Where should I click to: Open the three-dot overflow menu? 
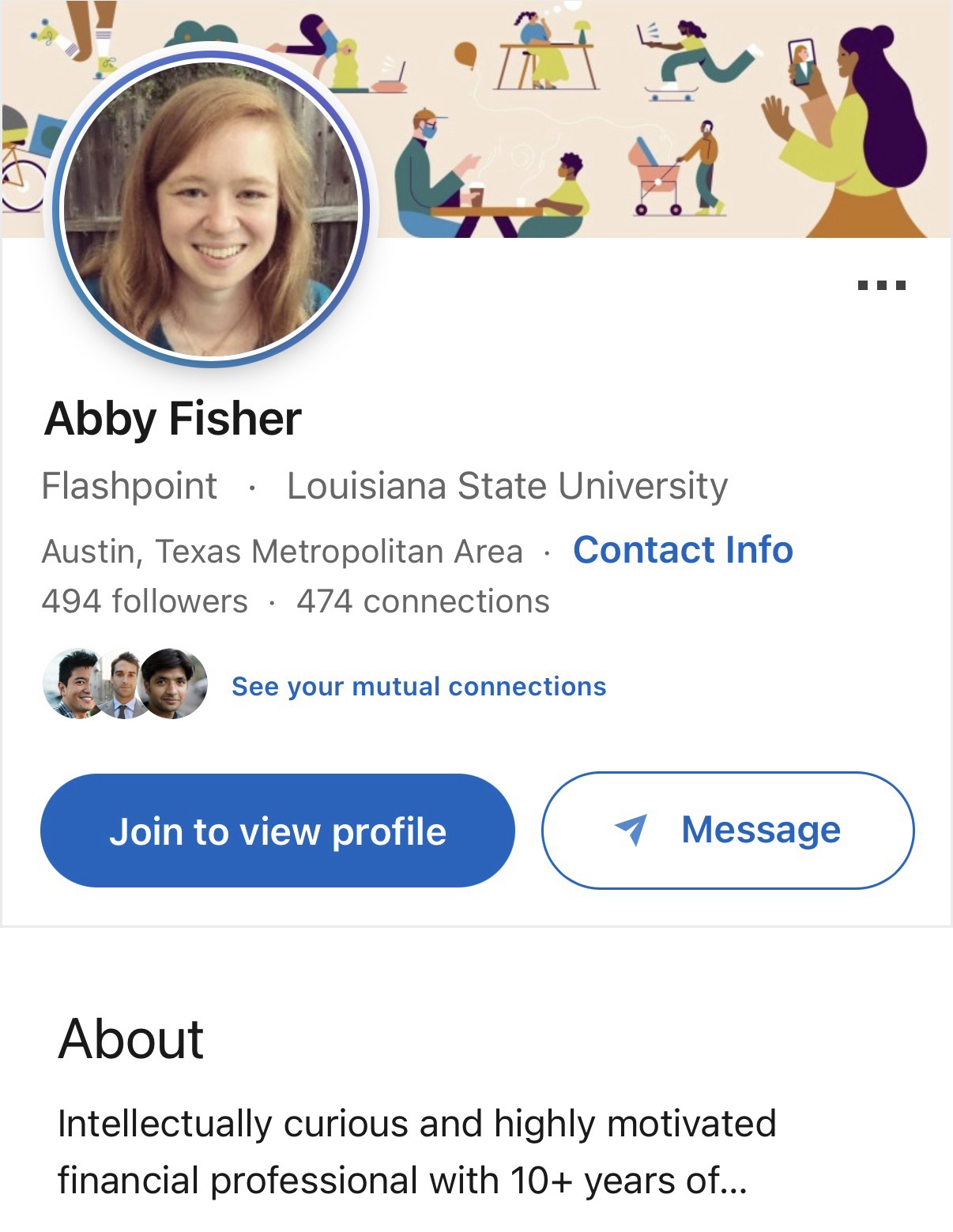tap(881, 284)
